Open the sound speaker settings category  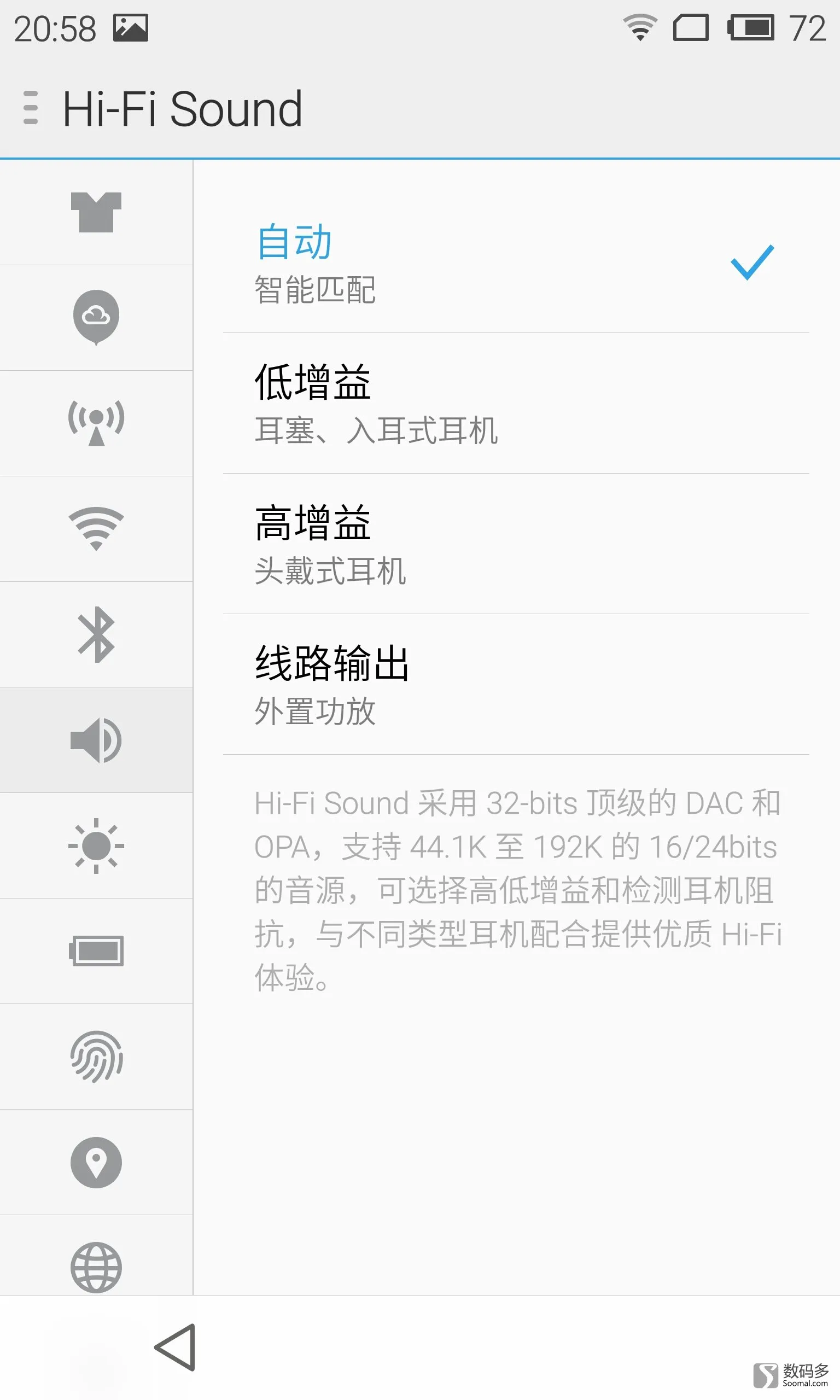click(x=96, y=739)
